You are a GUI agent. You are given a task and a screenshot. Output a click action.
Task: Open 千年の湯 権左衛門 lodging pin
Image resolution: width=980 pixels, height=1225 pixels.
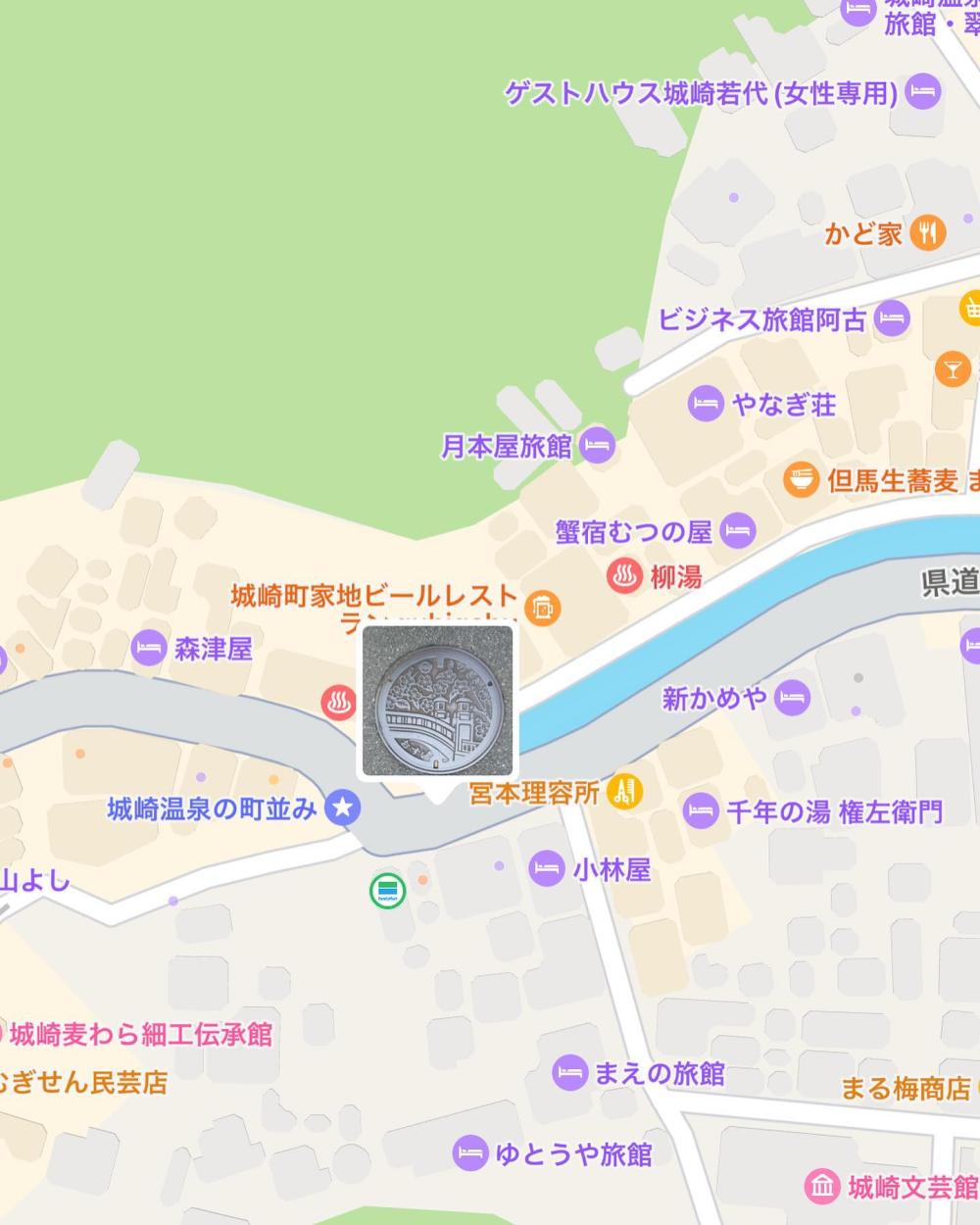(x=701, y=811)
